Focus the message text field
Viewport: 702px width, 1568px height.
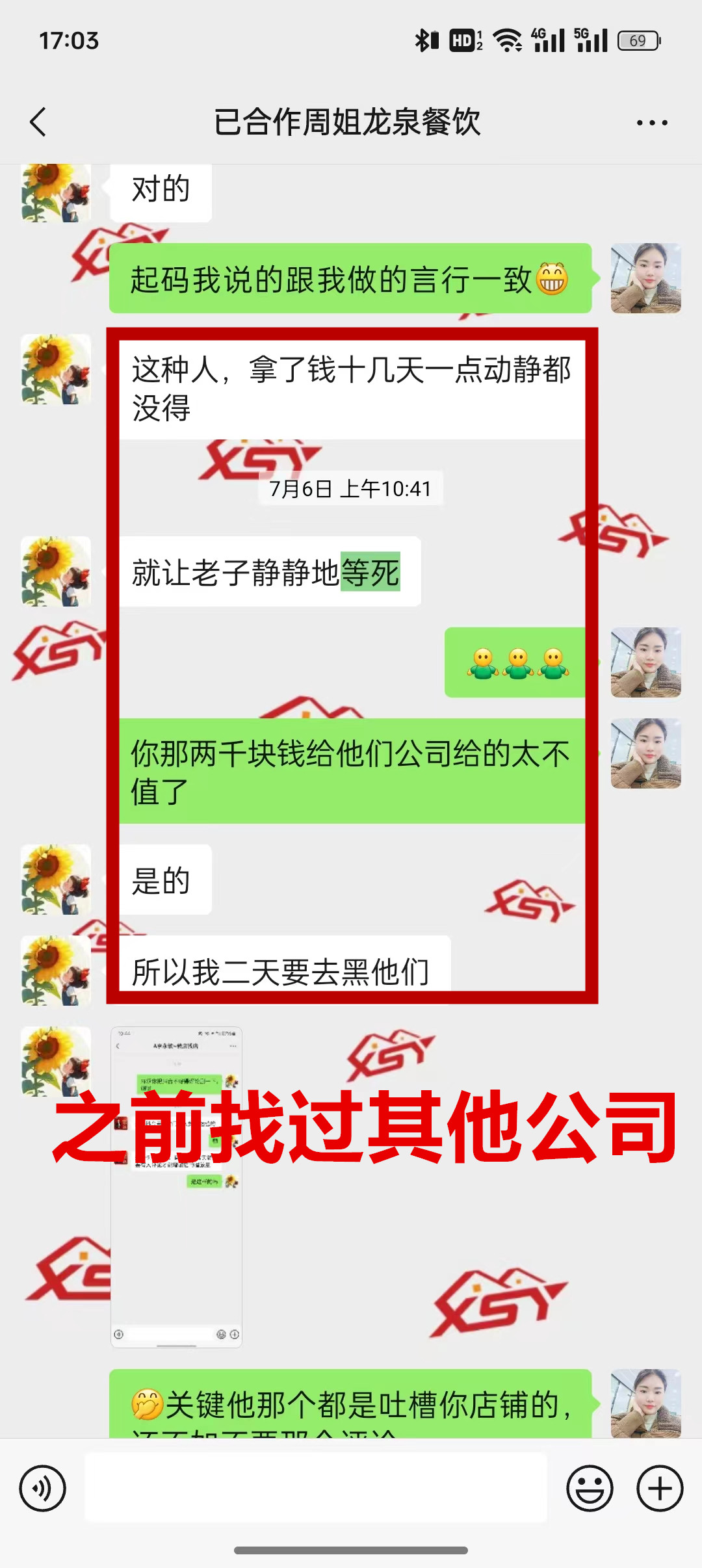coord(316,1488)
